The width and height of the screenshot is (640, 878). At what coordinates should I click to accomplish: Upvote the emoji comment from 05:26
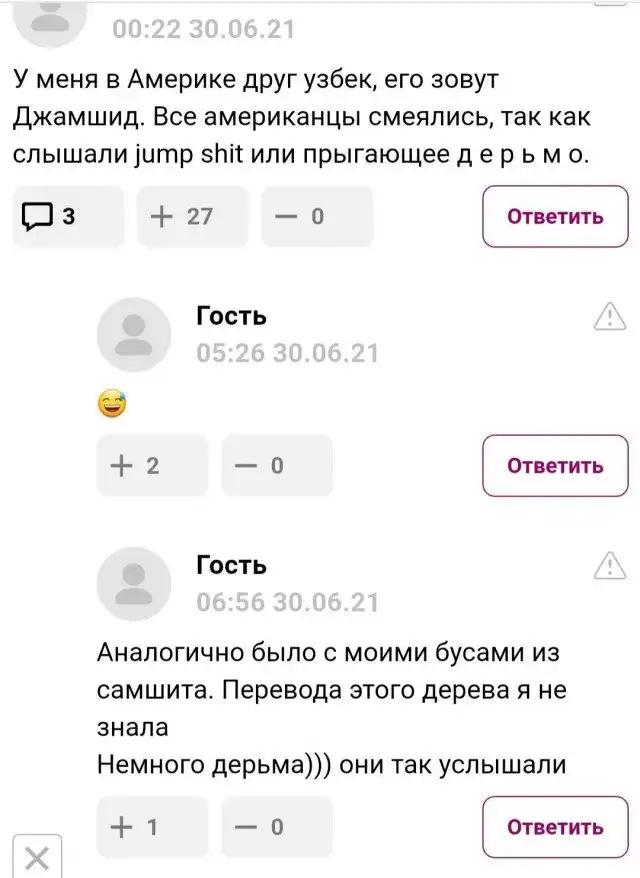pyautogui.click(x=152, y=465)
